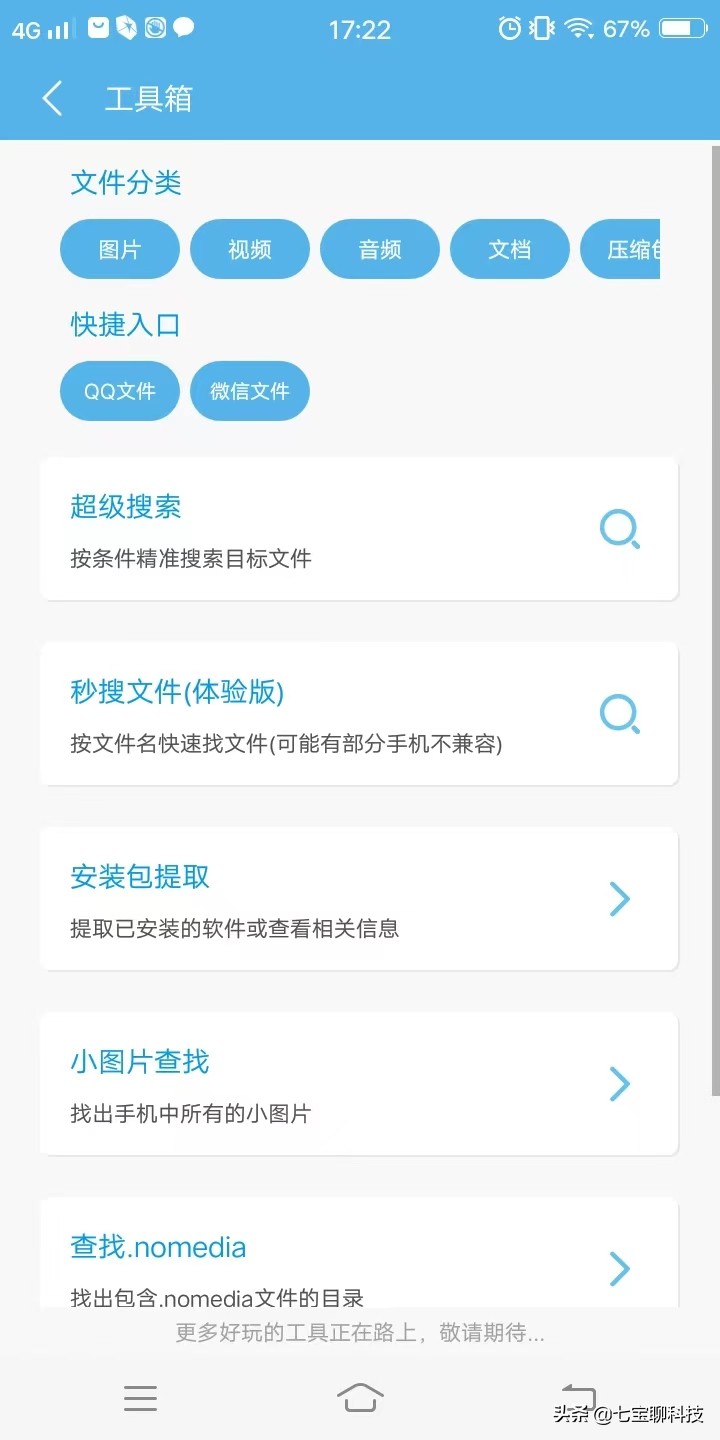This screenshot has height=1440, width=720.
Task: Tap the magnifier icon on 超级搜索 card
Action: tap(620, 530)
